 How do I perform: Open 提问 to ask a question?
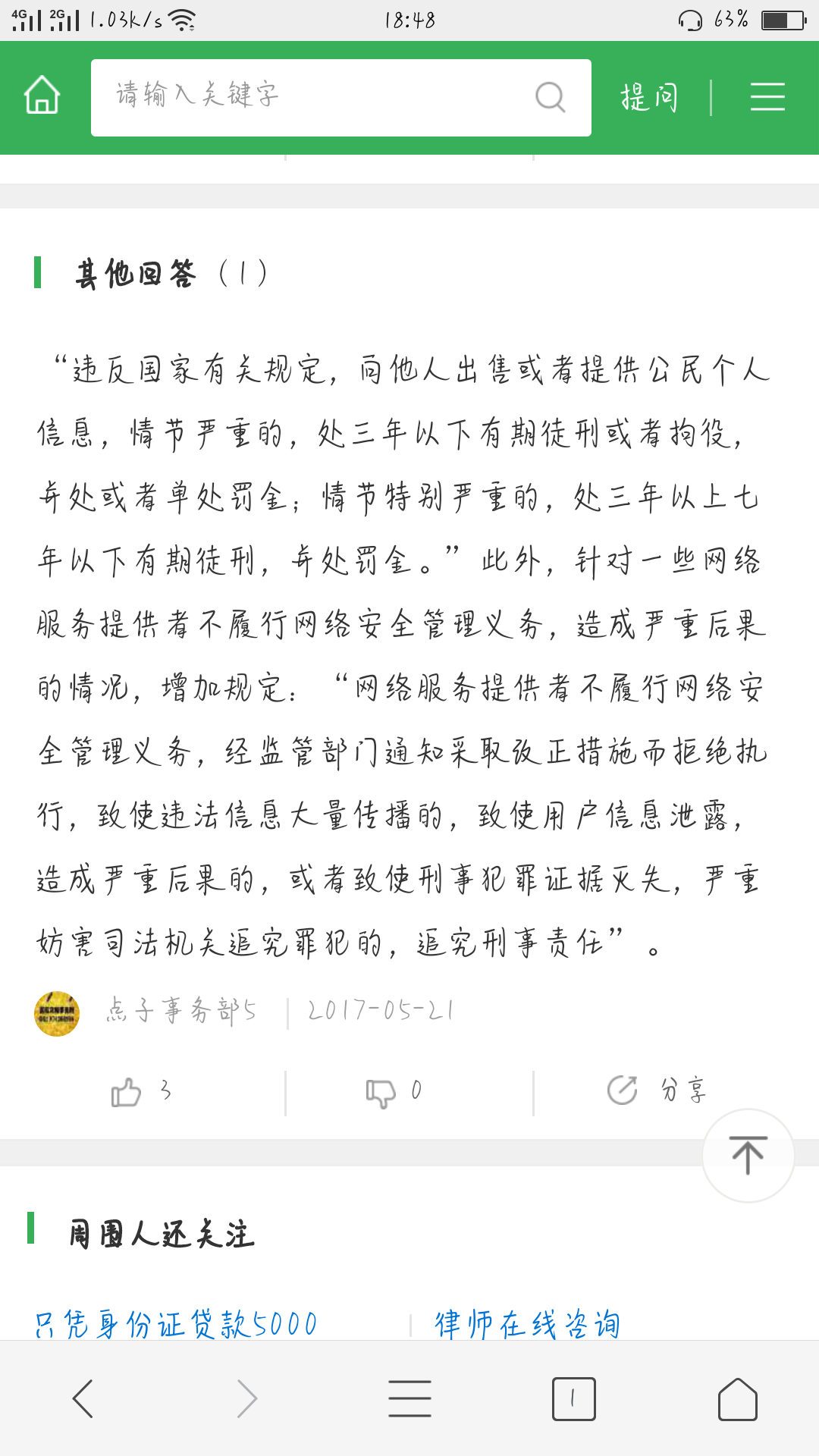click(649, 98)
